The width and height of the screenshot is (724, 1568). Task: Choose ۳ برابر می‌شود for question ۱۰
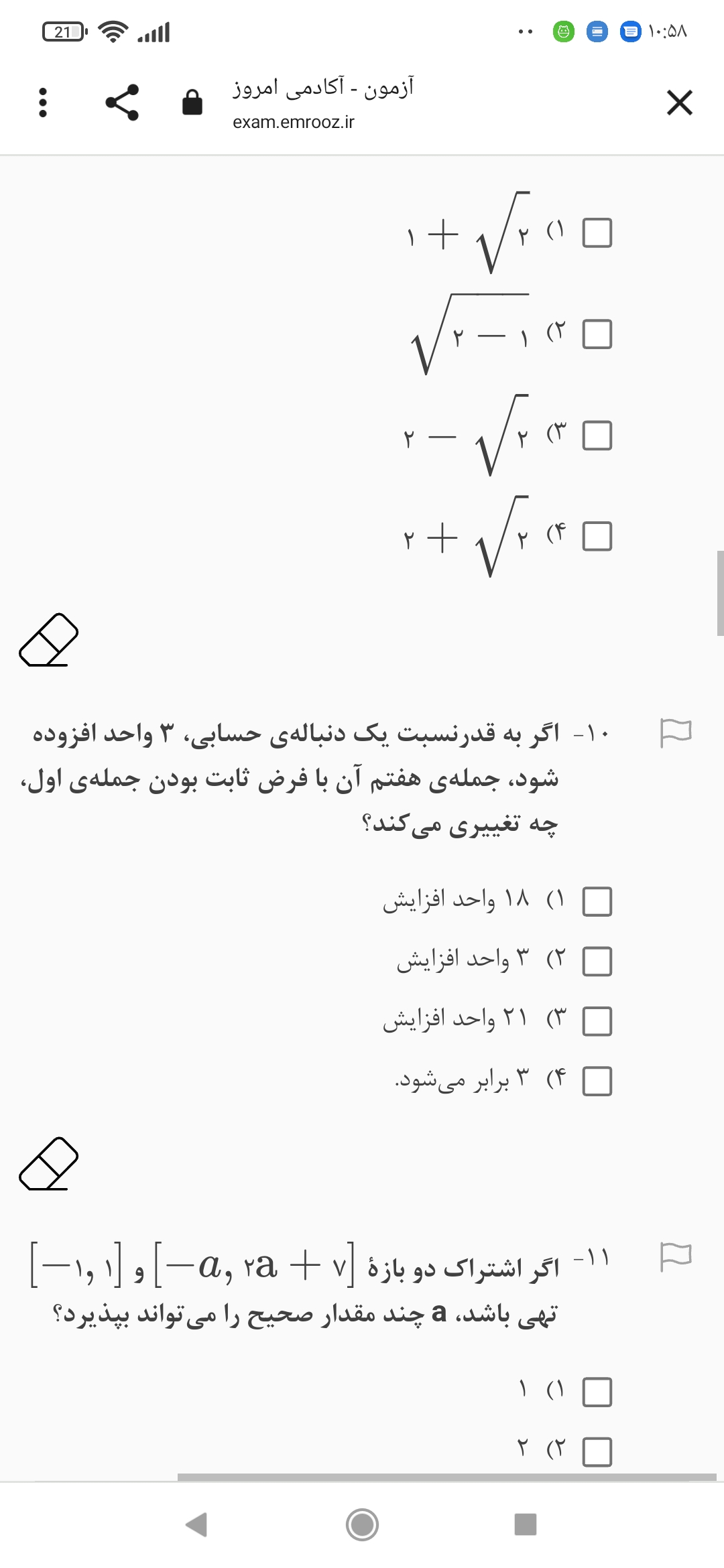click(x=597, y=1081)
